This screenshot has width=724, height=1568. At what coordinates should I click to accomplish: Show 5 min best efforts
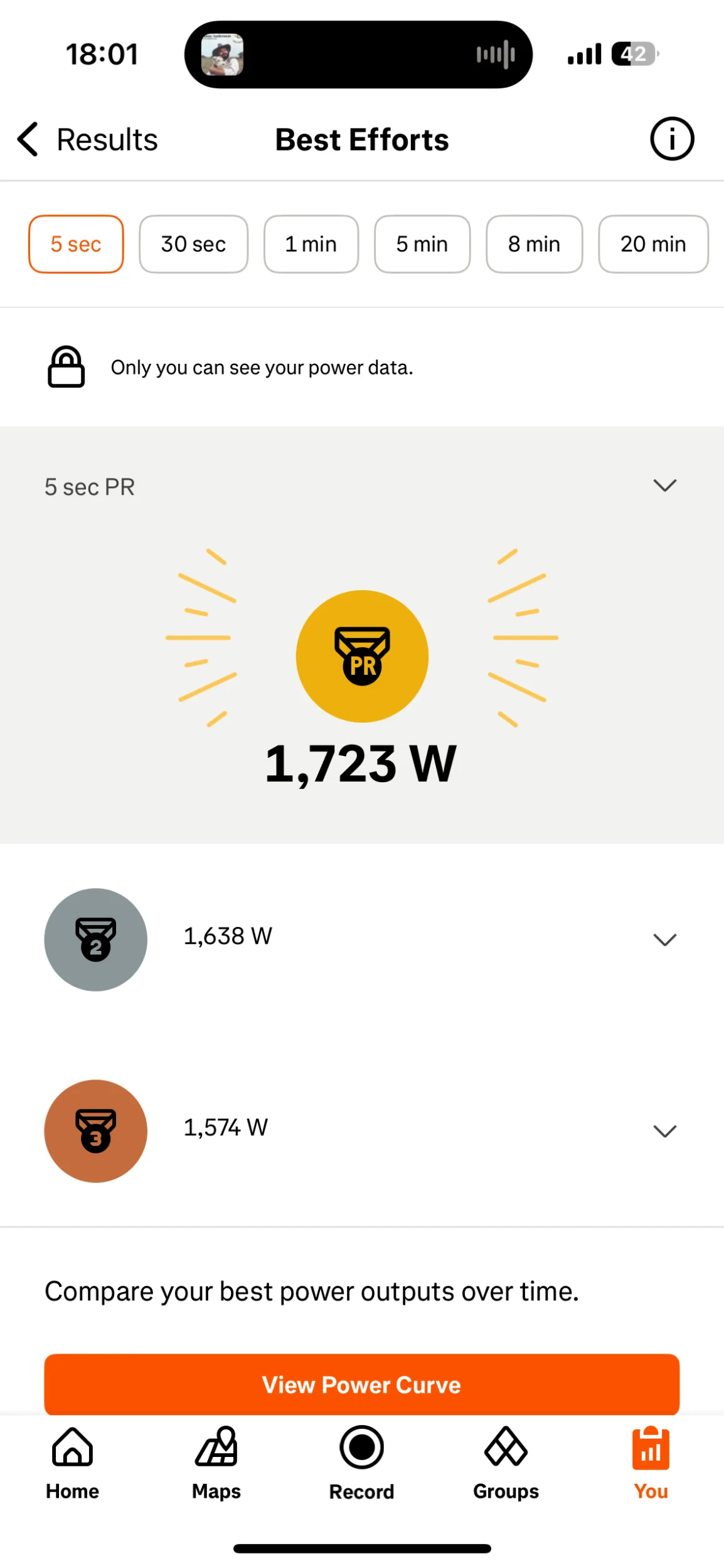tap(422, 244)
